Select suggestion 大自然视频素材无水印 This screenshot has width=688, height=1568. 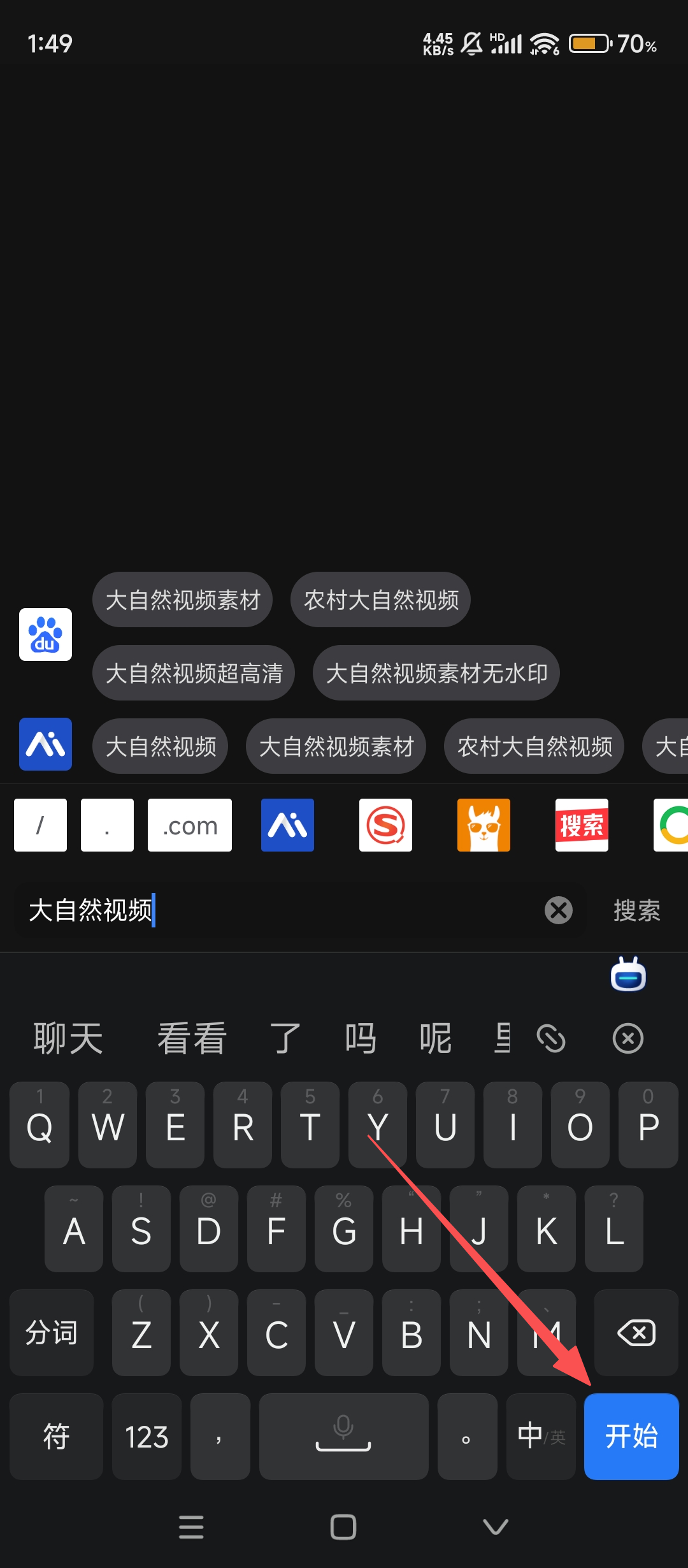tap(436, 673)
